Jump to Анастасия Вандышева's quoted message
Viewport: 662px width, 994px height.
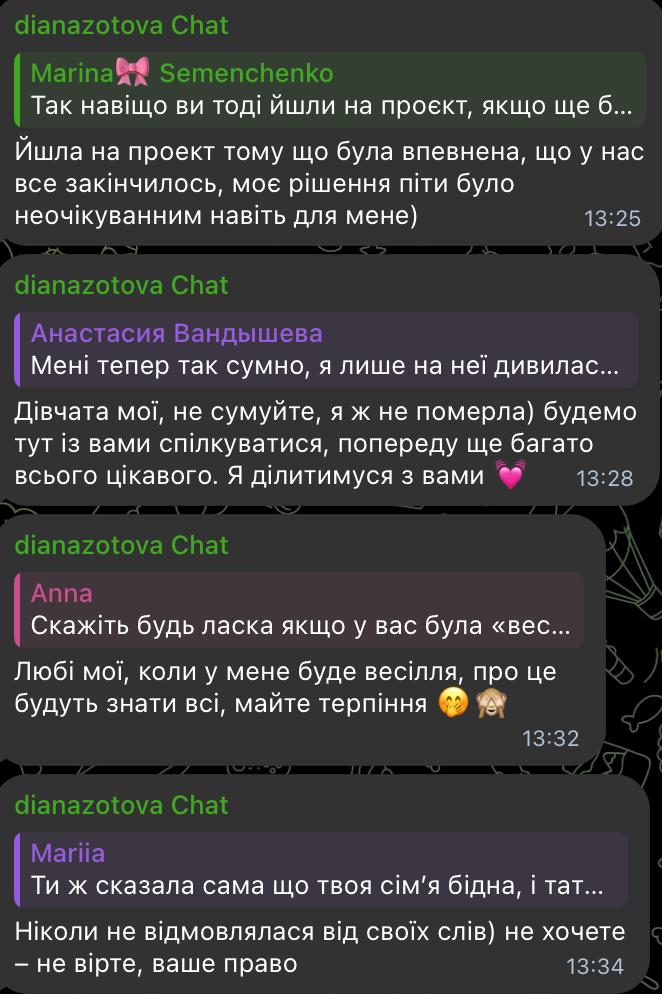pyautogui.click(x=326, y=350)
